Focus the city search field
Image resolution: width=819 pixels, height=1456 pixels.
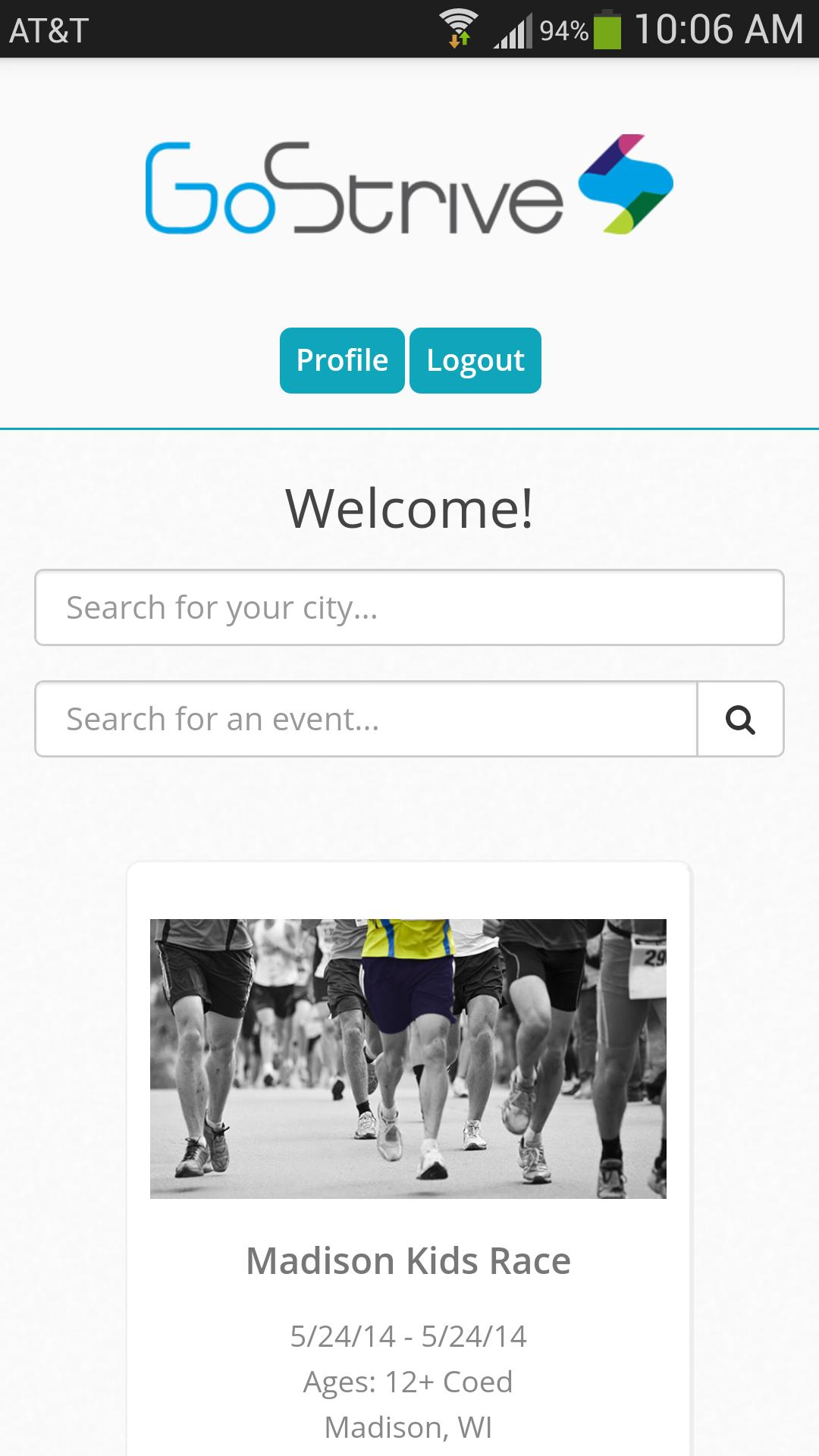click(x=409, y=607)
